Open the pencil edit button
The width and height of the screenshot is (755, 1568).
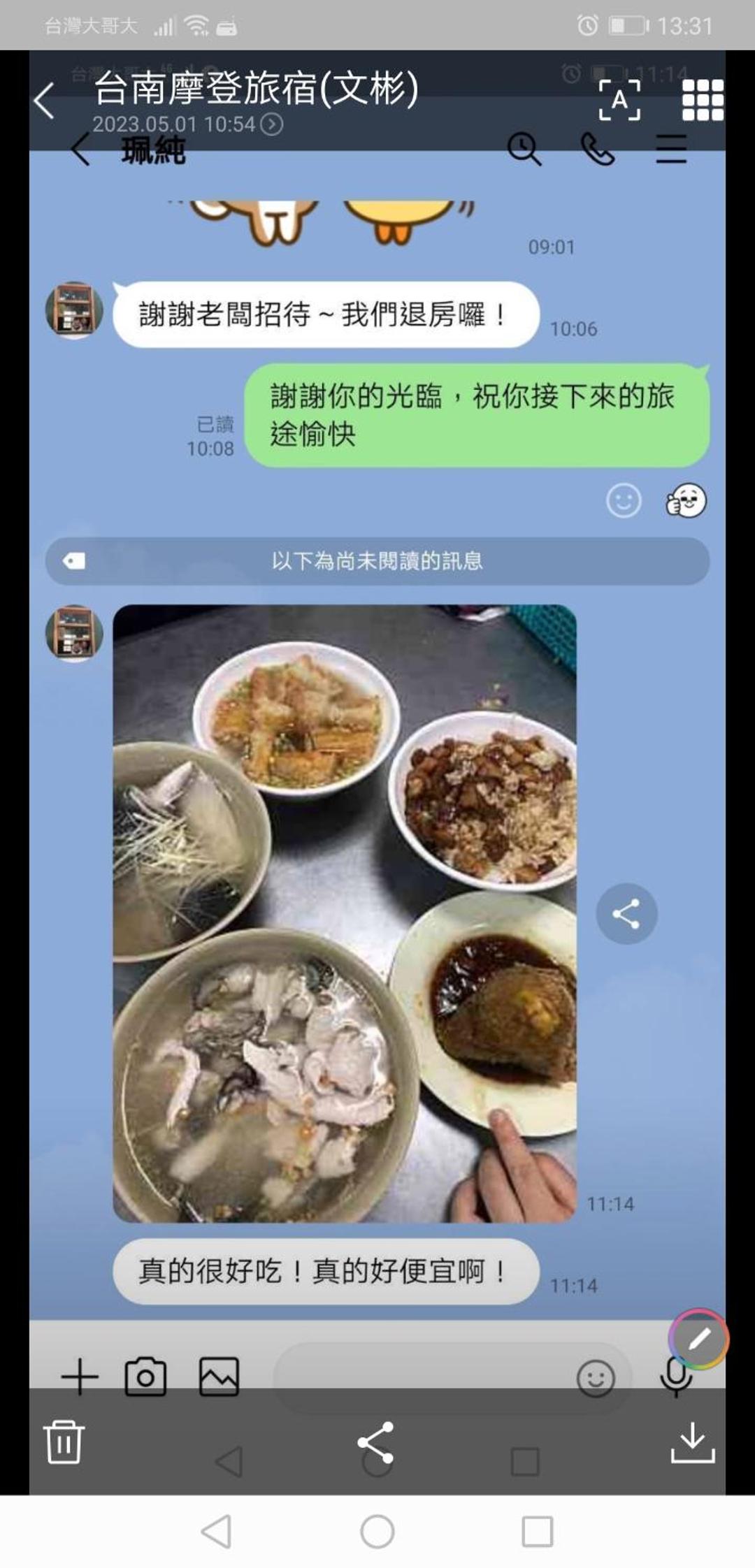coord(699,1339)
